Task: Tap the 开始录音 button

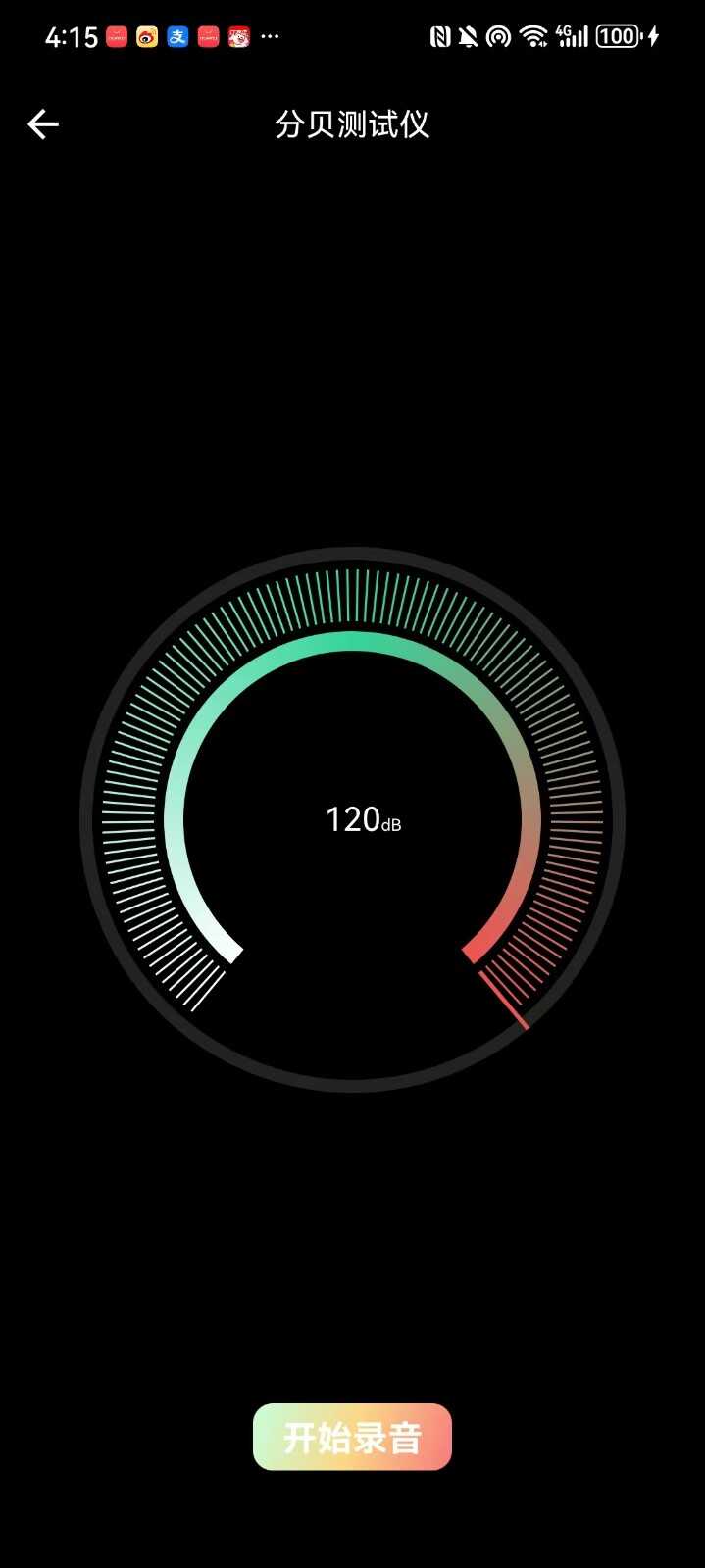Action: click(x=352, y=1437)
